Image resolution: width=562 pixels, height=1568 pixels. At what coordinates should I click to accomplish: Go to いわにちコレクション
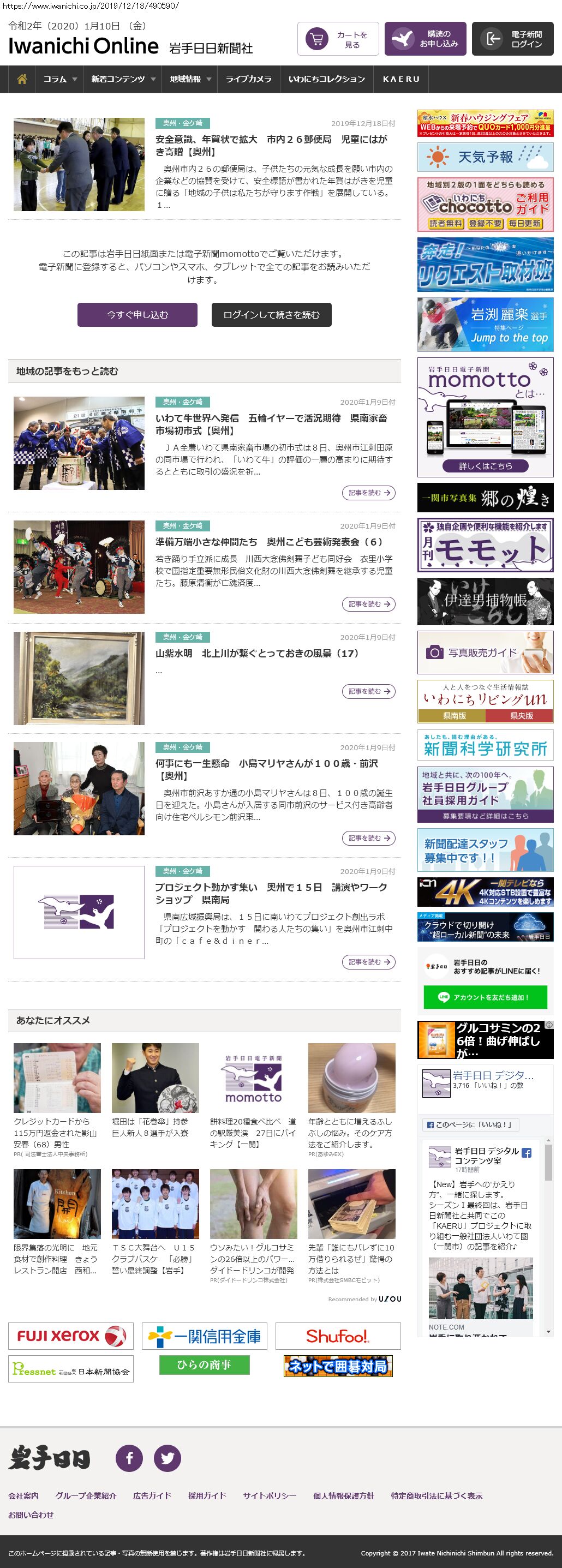pyautogui.click(x=326, y=79)
